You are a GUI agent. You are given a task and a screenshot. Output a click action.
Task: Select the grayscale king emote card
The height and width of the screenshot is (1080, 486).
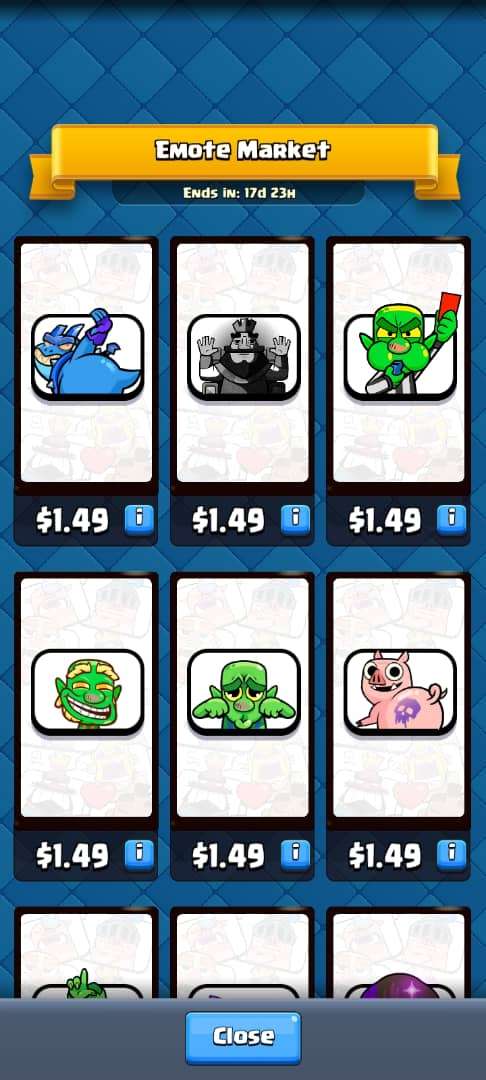(x=242, y=363)
